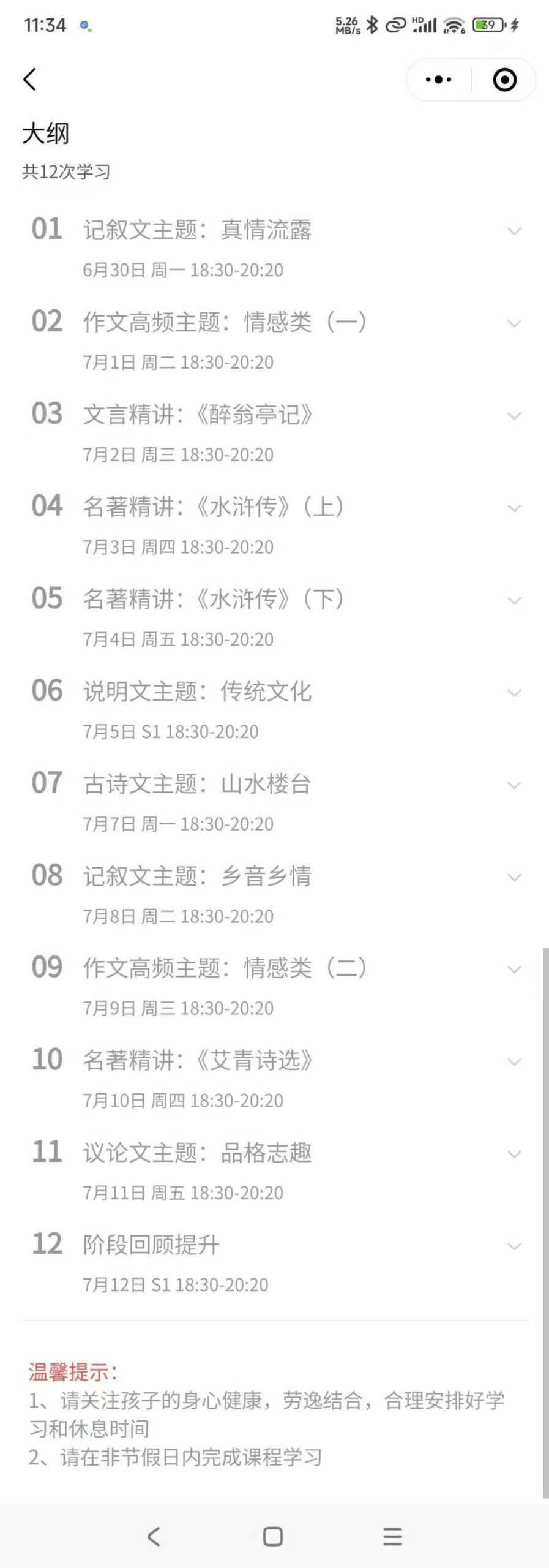Expand lesson 08 记叙文主题：乡音乡情
549x1568 pixels.
click(x=513, y=877)
